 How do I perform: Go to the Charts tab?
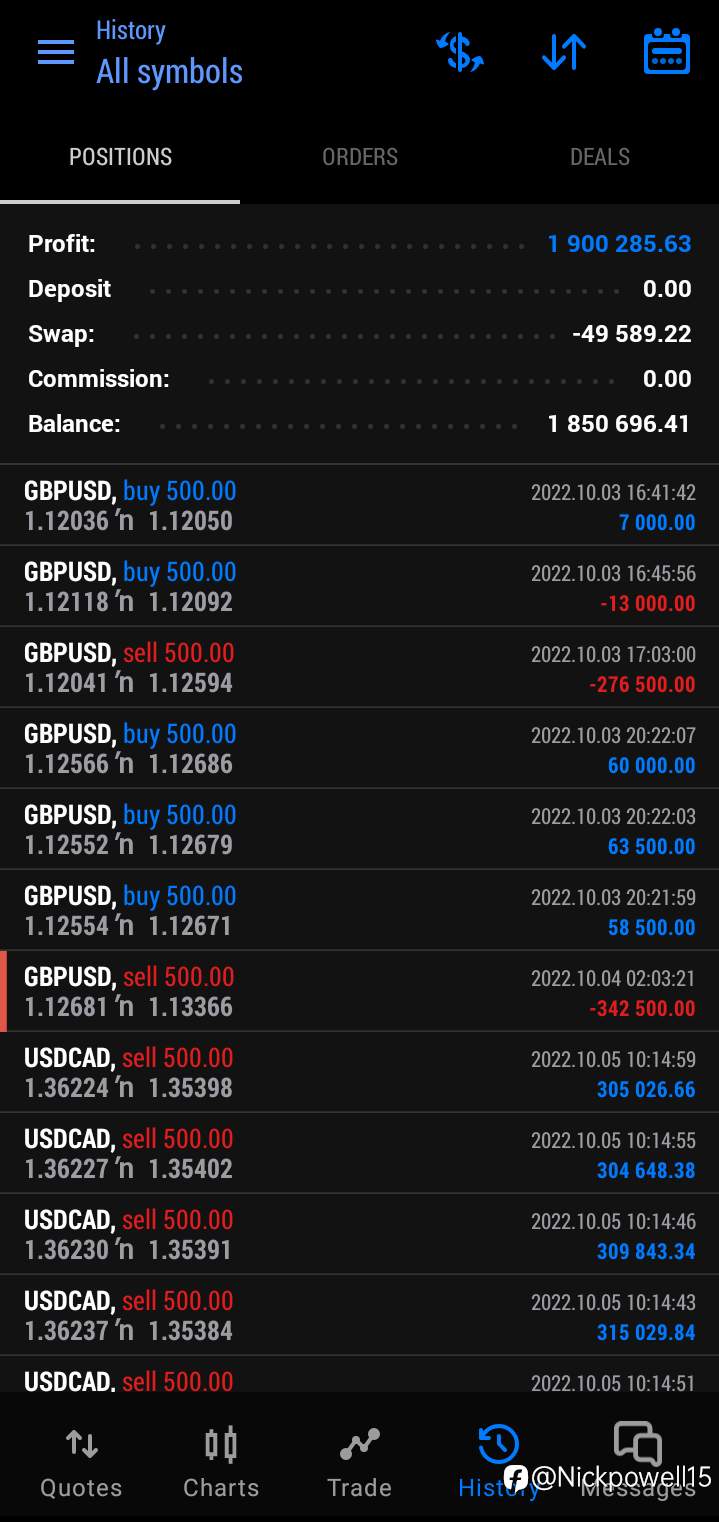click(221, 1462)
